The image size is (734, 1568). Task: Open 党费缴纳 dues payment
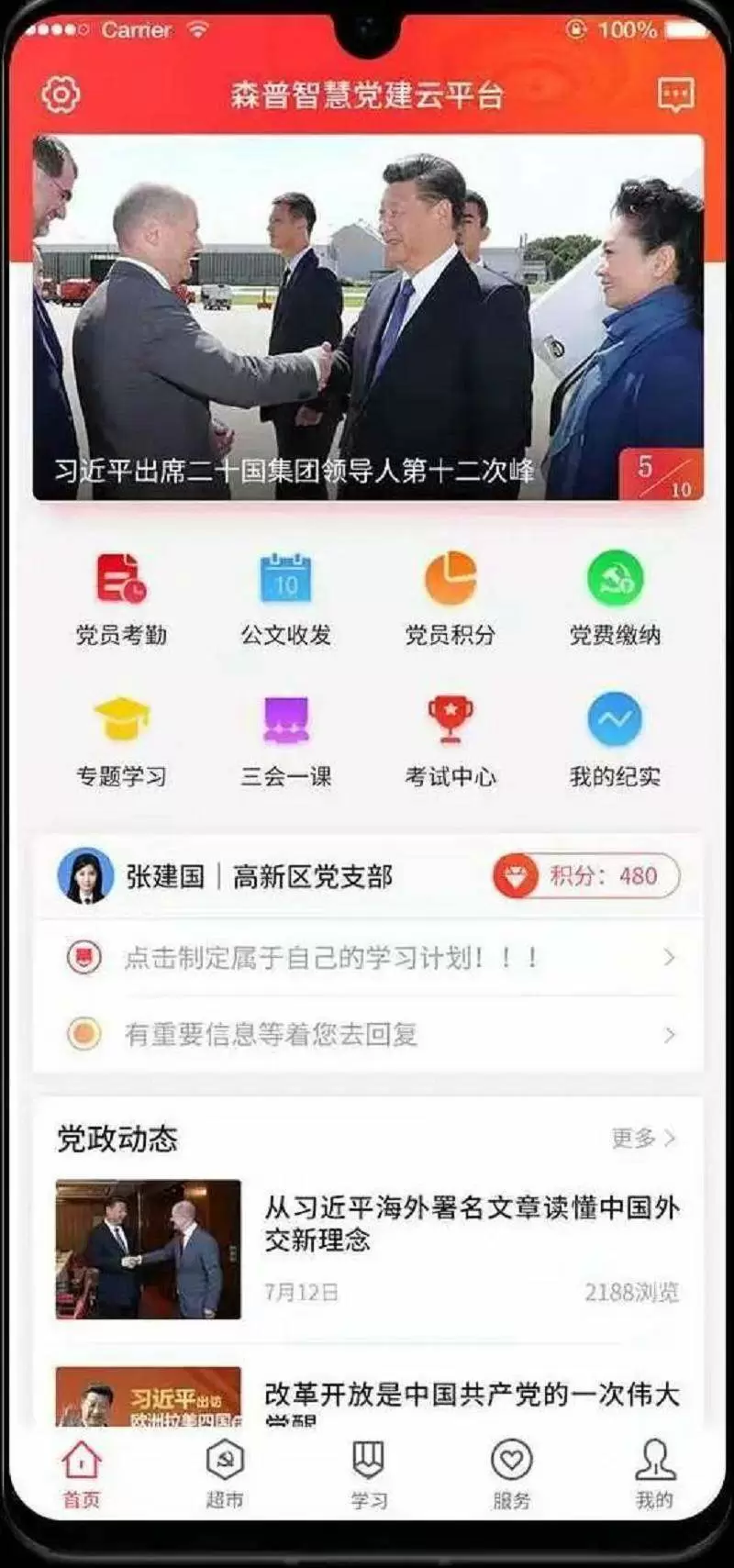[614, 596]
